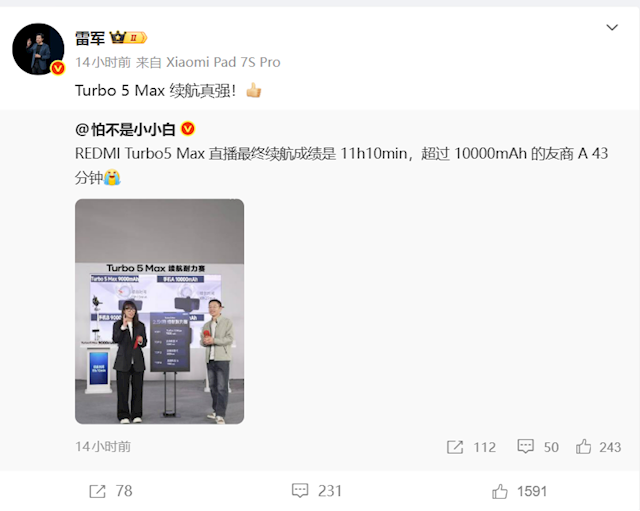Repost the quoted post with 112 reposts

[x=470, y=447]
